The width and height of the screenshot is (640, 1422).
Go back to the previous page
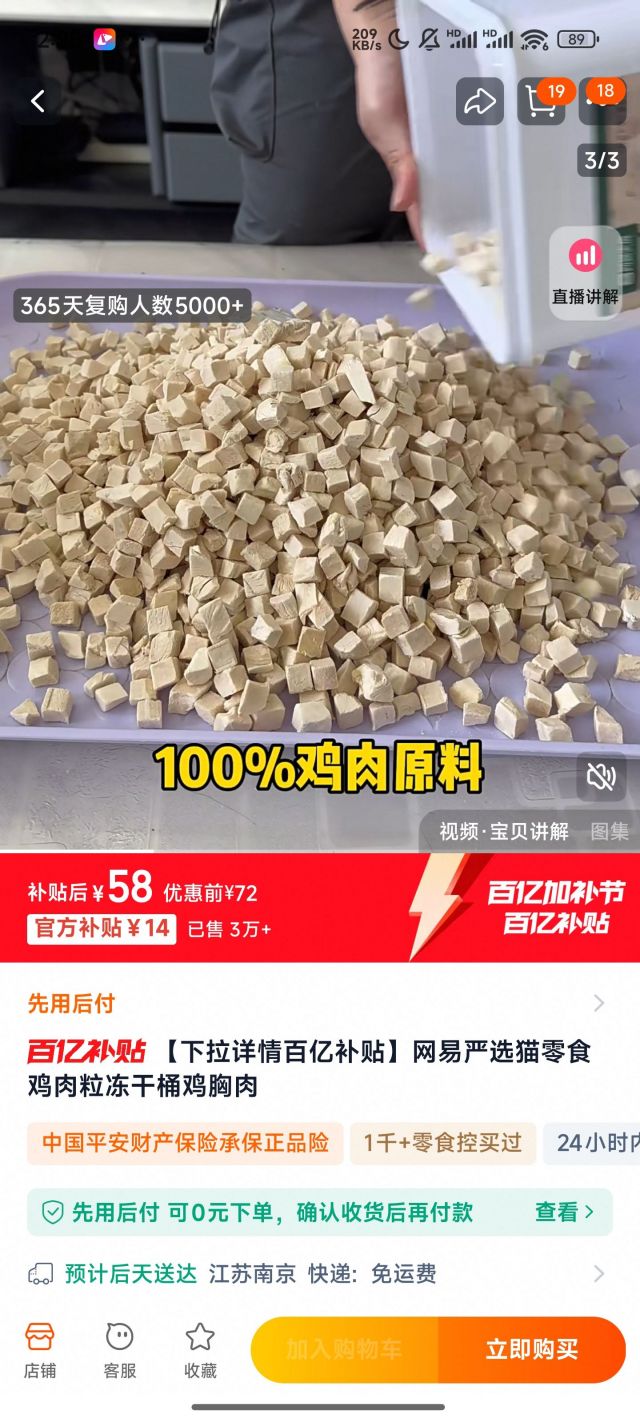(x=38, y=101)
